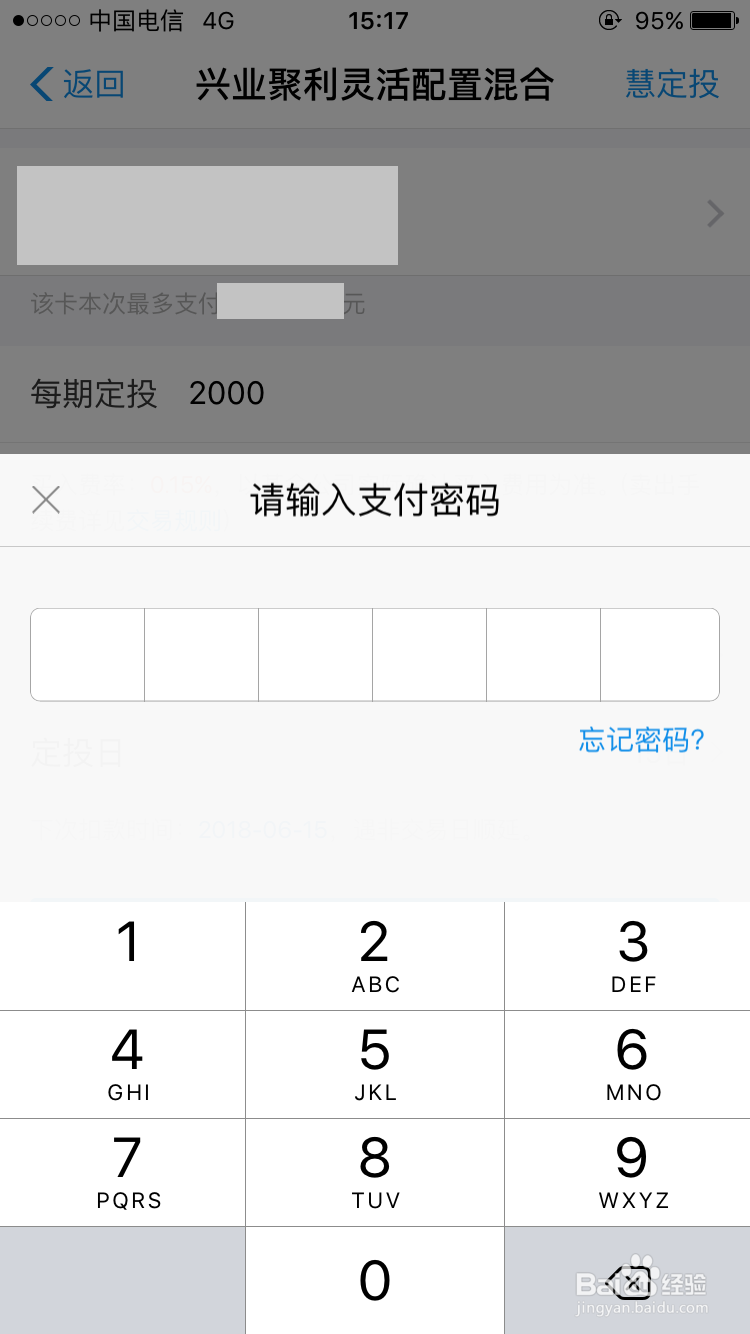Select the 兴业聚利灵活配置混合 title
The width and height of the screenshot is (750, 1334).
pyautogui.click(x=375, y=85)
